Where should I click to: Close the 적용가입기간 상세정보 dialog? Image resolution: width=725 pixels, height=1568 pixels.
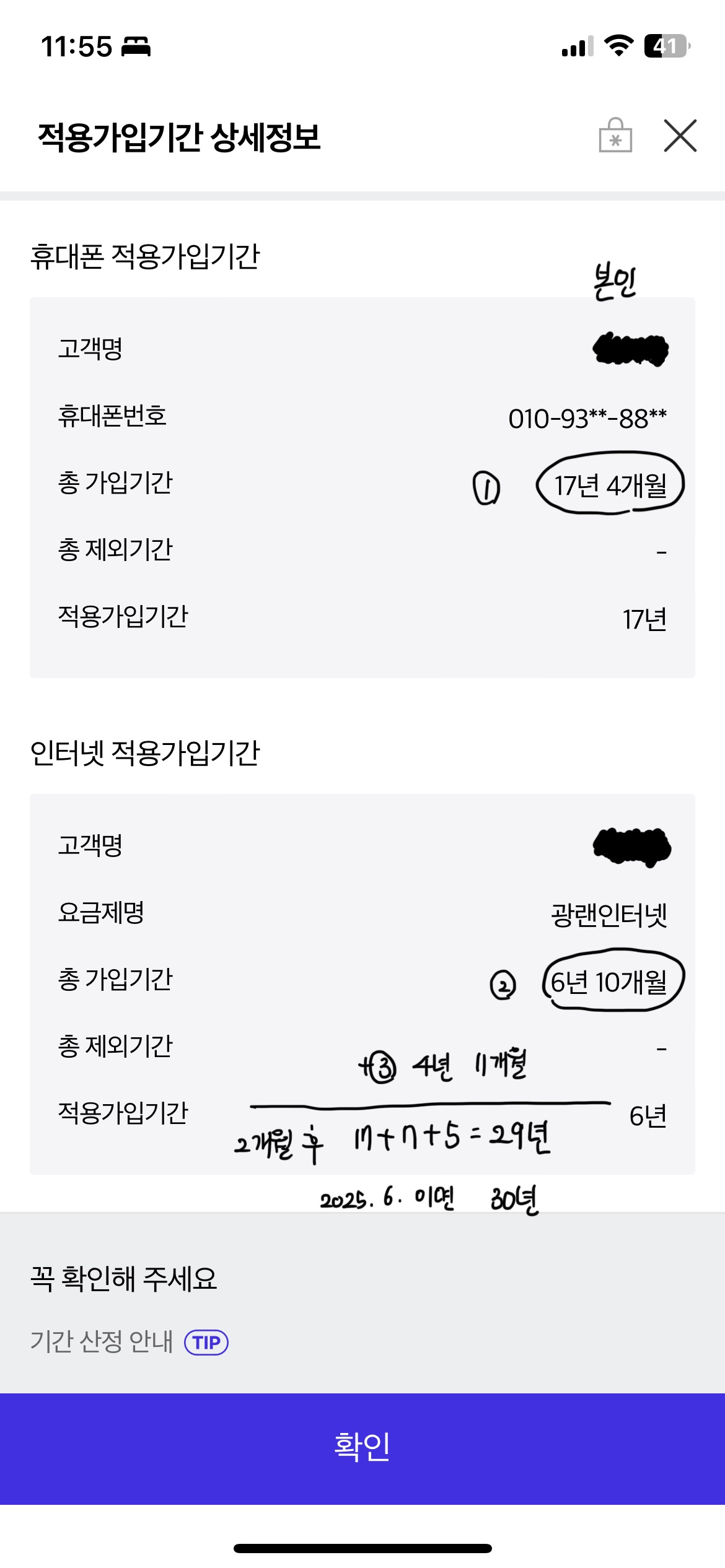[x=680, y=136]
